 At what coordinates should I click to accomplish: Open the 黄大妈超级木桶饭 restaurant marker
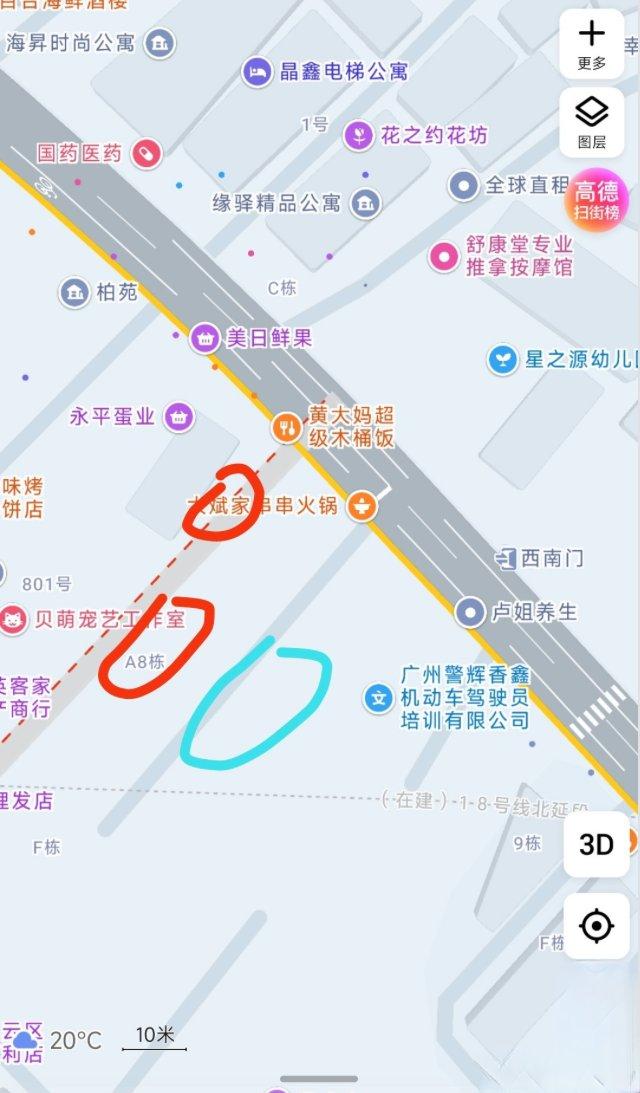[287, 427]
